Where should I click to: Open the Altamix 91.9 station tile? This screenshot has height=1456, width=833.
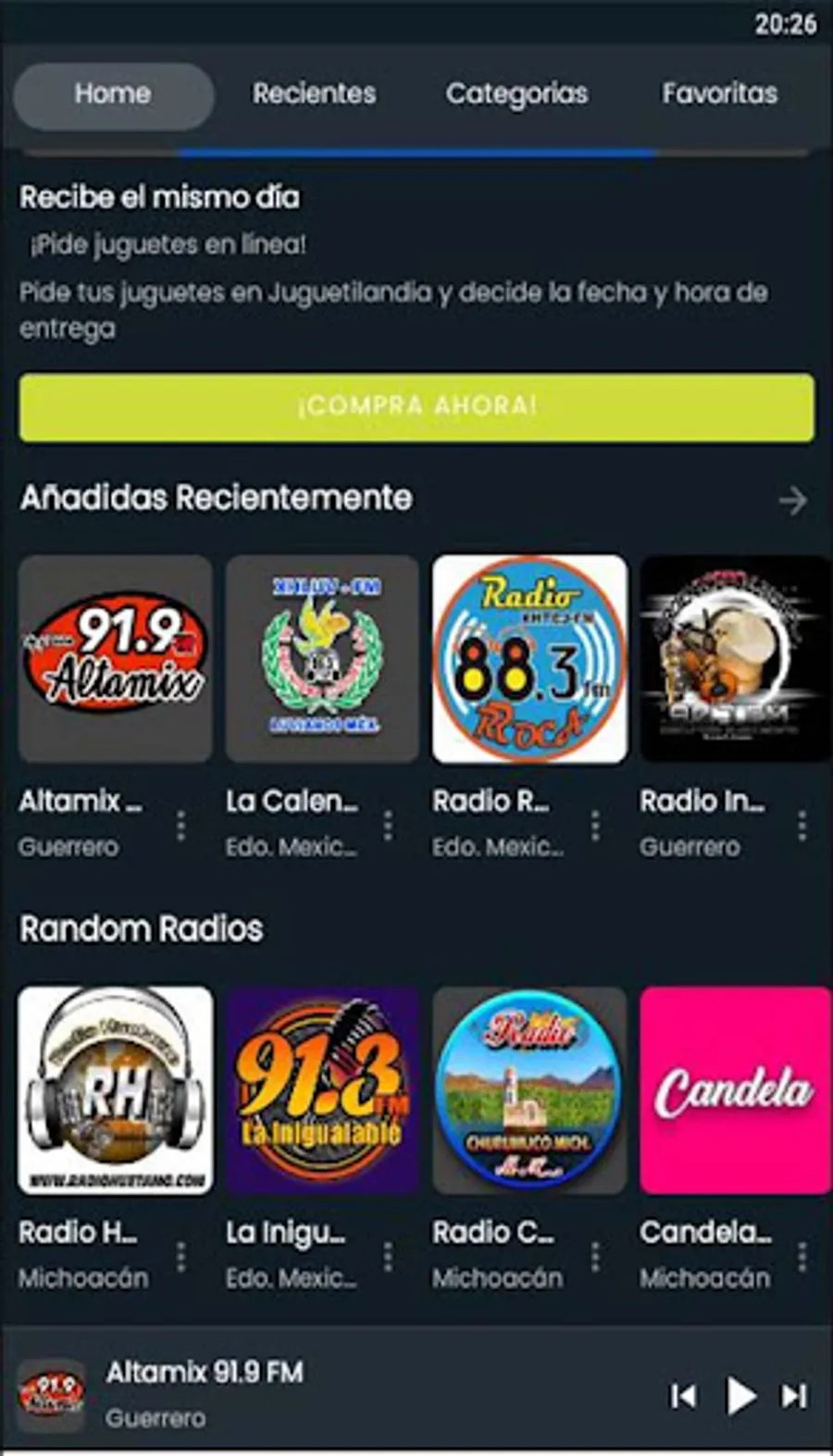[116, 658]
